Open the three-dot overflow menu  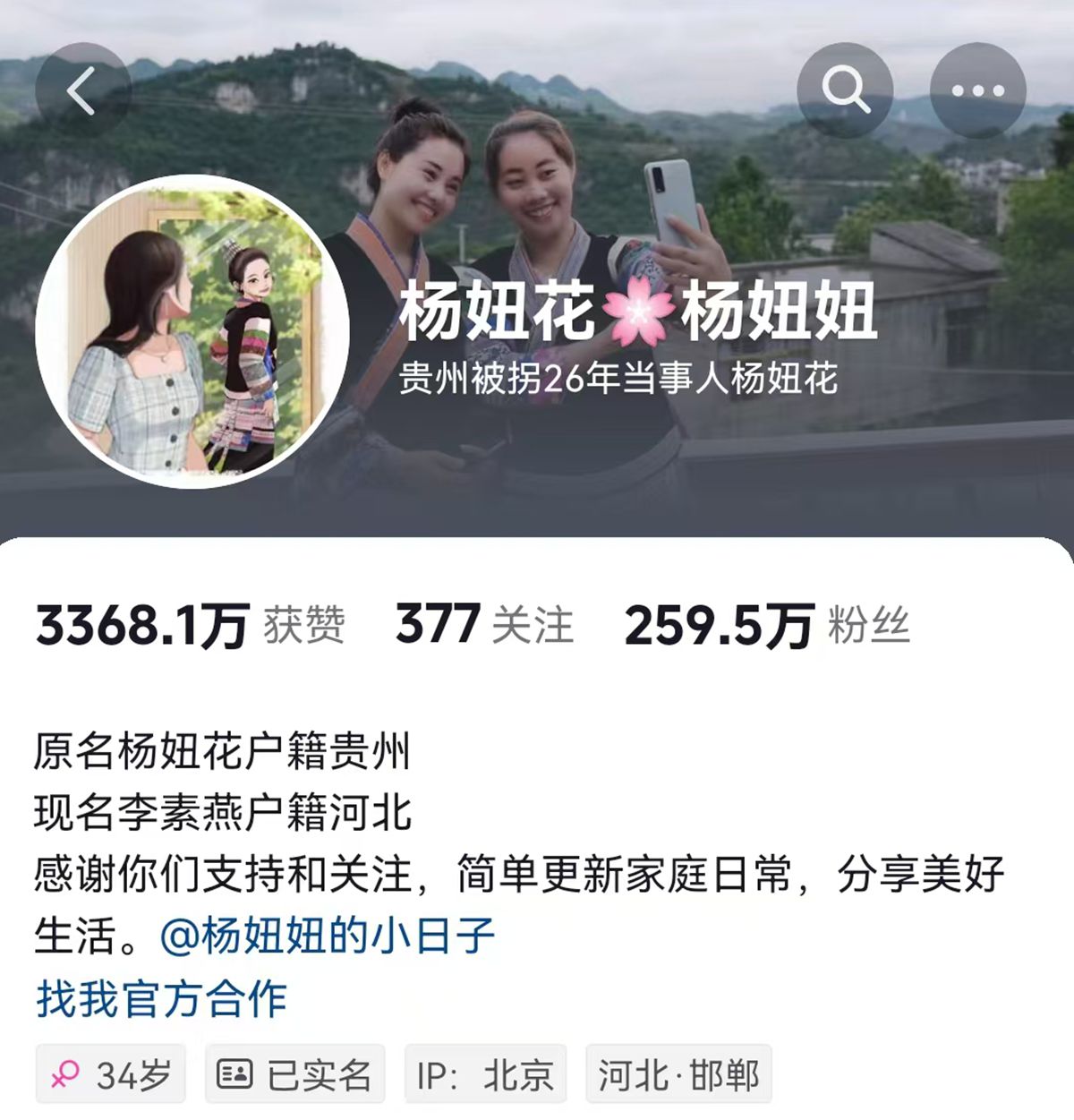pyautogui.click(x=977, y=90)
